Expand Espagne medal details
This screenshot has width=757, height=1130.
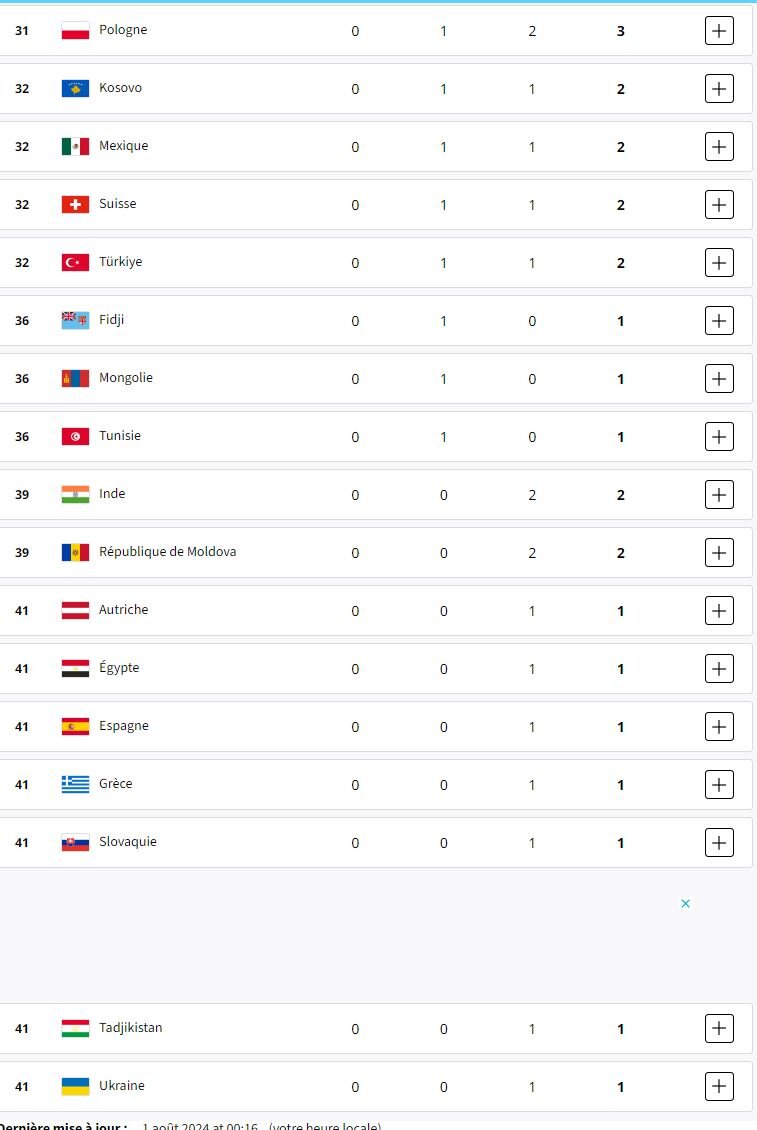(719, 727)
